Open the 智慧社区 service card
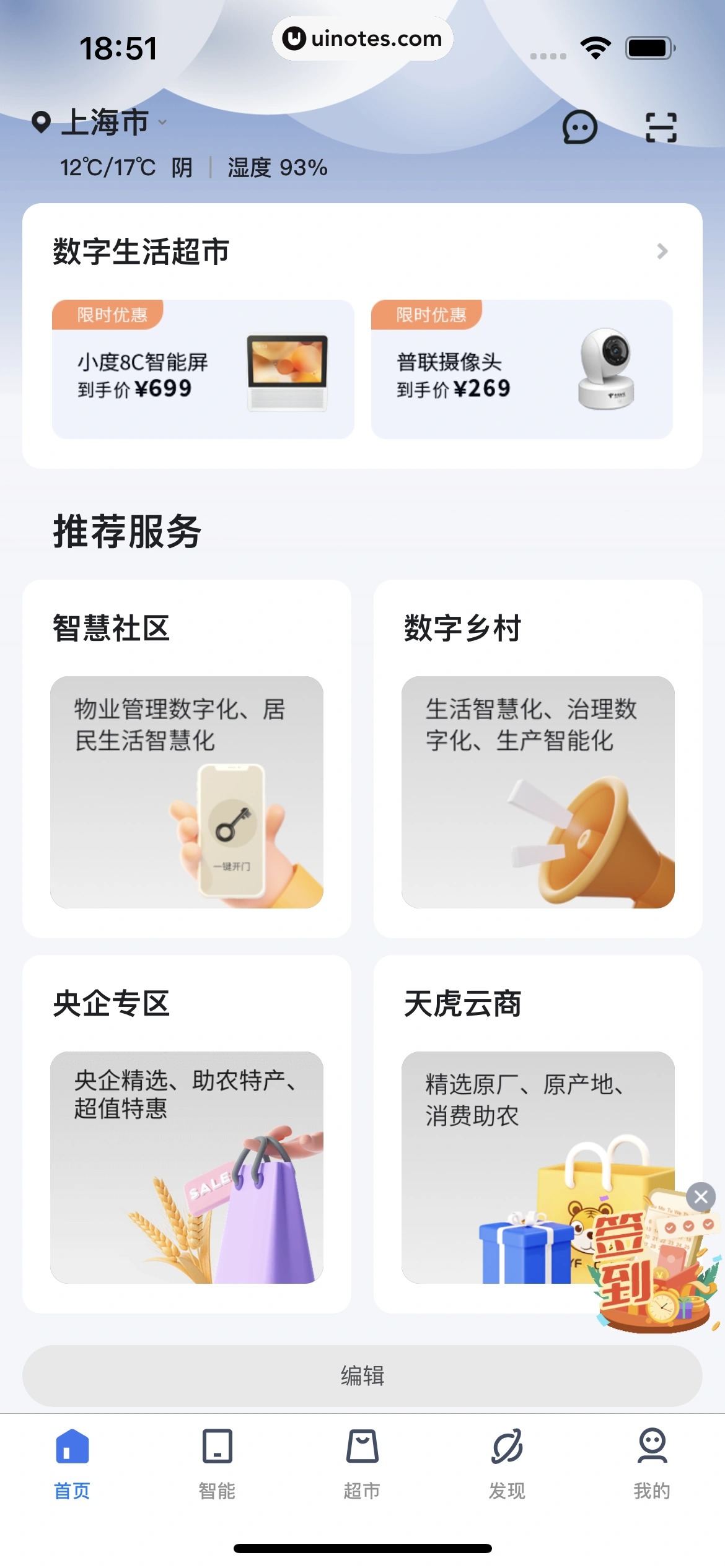 [x=187, y=759]
